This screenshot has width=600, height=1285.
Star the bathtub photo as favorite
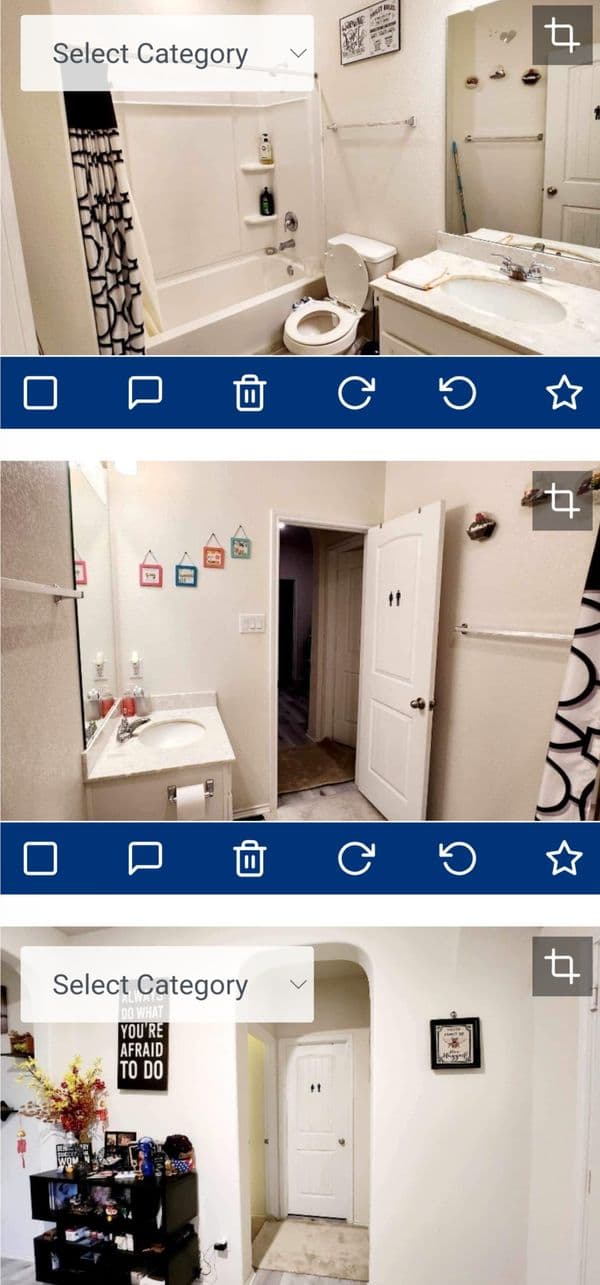pos(563,393)
